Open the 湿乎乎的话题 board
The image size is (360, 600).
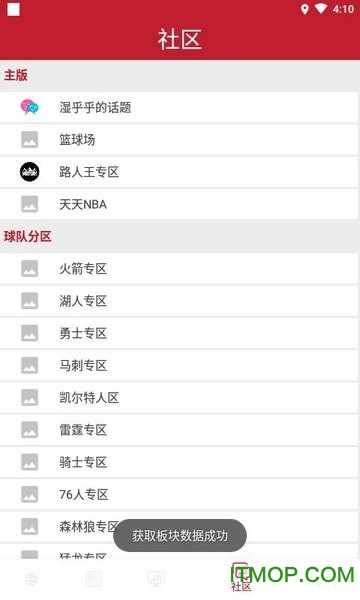coord(179,108)
